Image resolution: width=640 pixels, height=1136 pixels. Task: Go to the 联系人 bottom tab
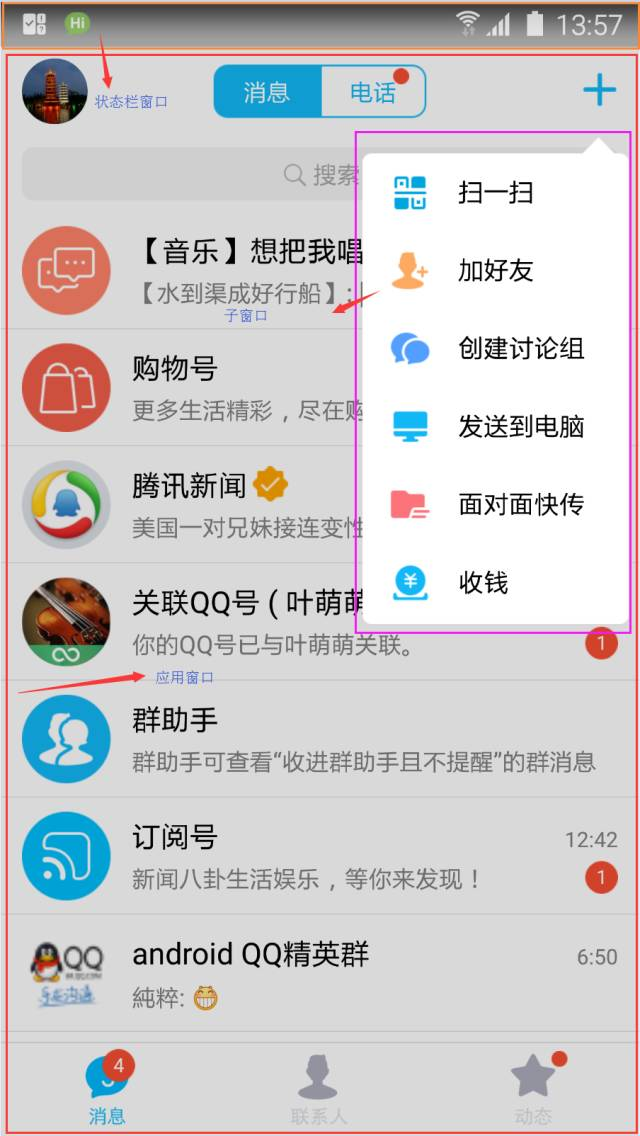tap(318, 1089)
